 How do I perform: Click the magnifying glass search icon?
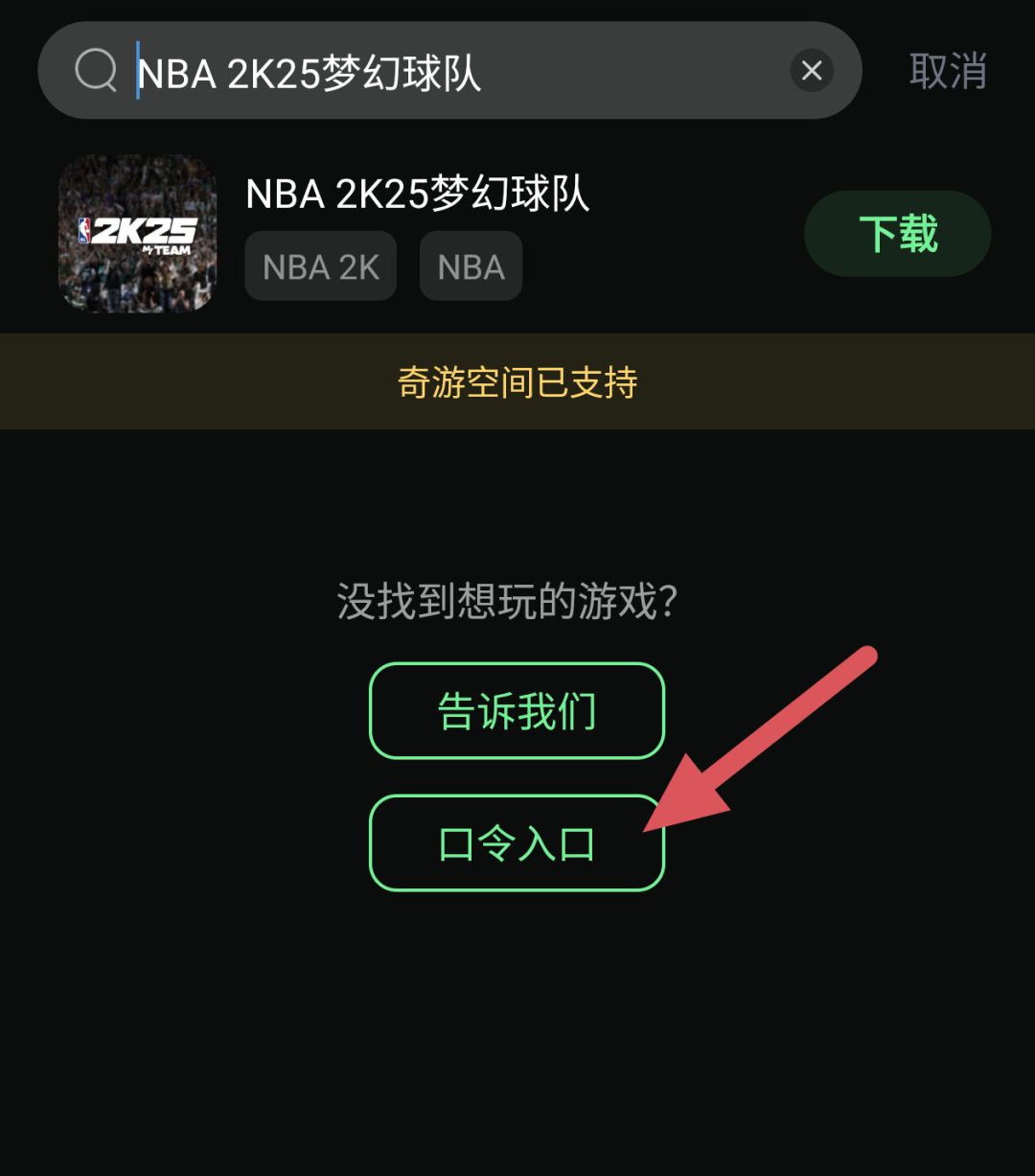point(94,70)
